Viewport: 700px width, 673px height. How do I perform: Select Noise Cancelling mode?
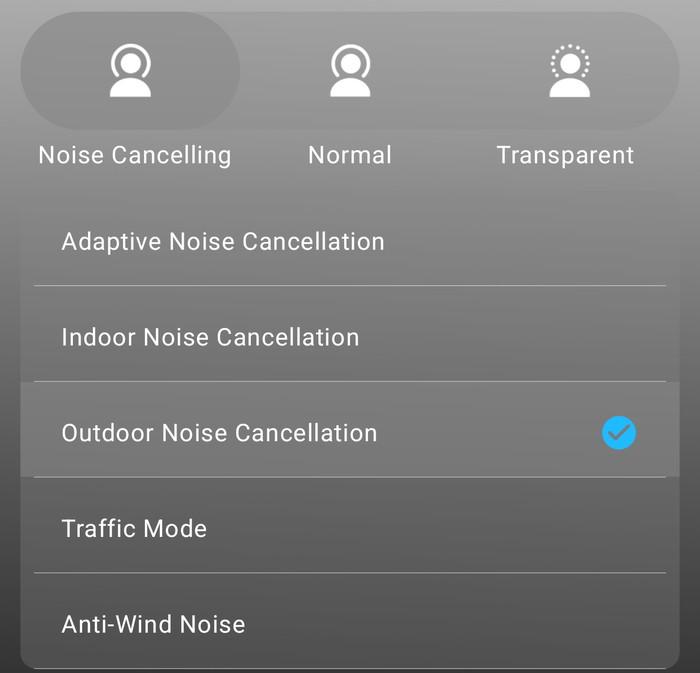pos(131,72)
